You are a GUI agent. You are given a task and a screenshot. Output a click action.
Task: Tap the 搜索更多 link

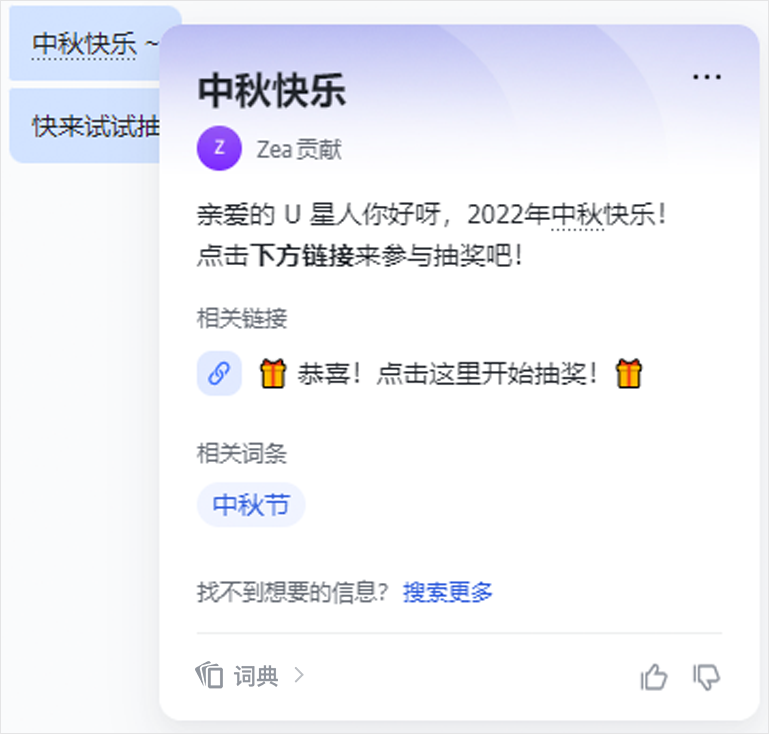(448, 592)
